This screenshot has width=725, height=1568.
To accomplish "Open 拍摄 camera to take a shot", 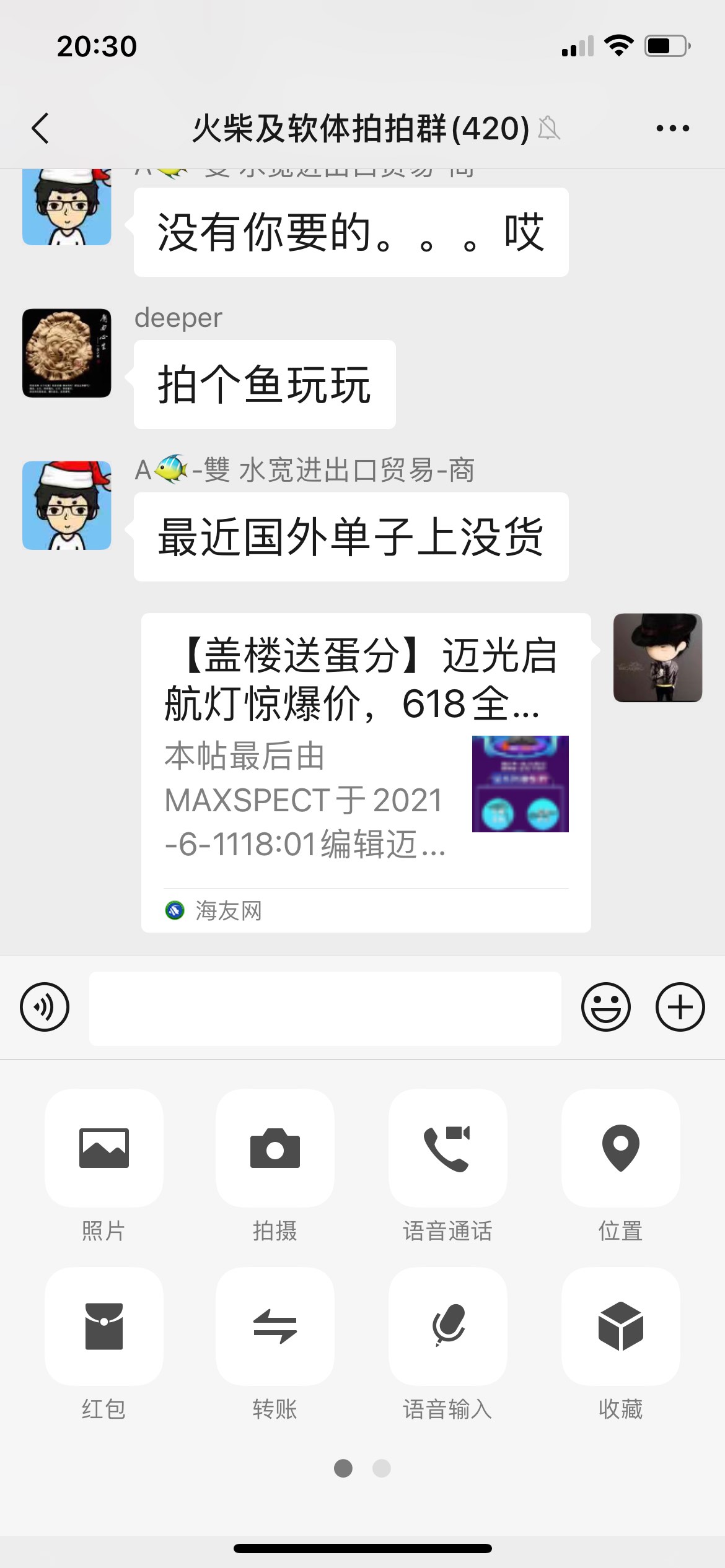I will pos(275,1148).
